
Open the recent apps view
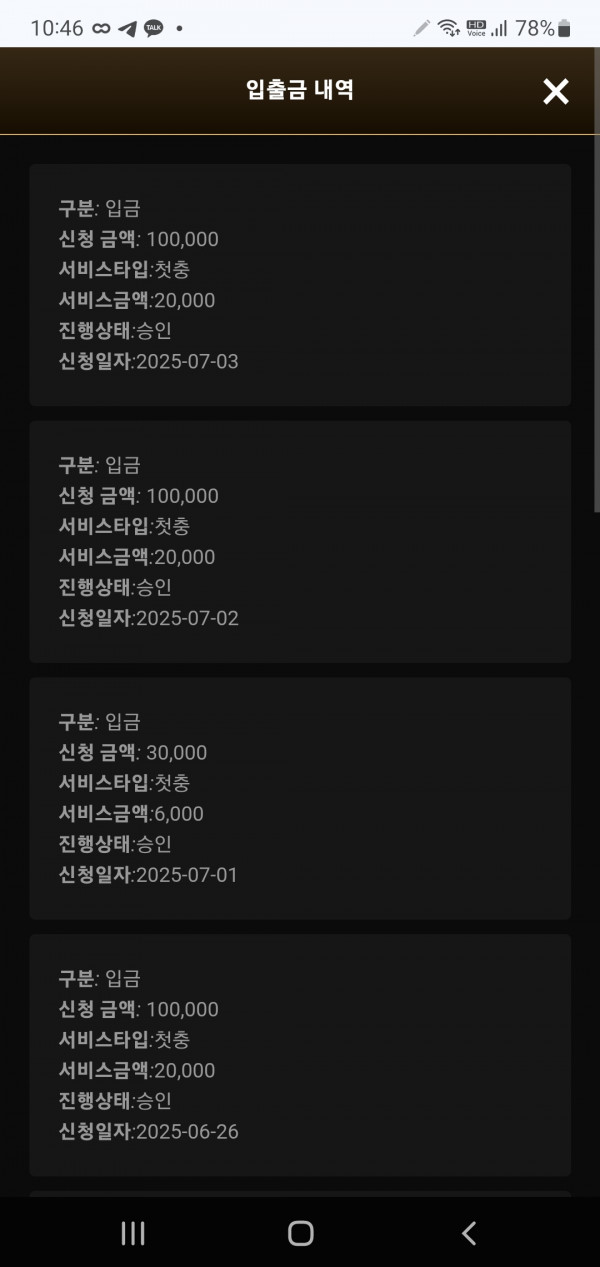coord(133,1233)
